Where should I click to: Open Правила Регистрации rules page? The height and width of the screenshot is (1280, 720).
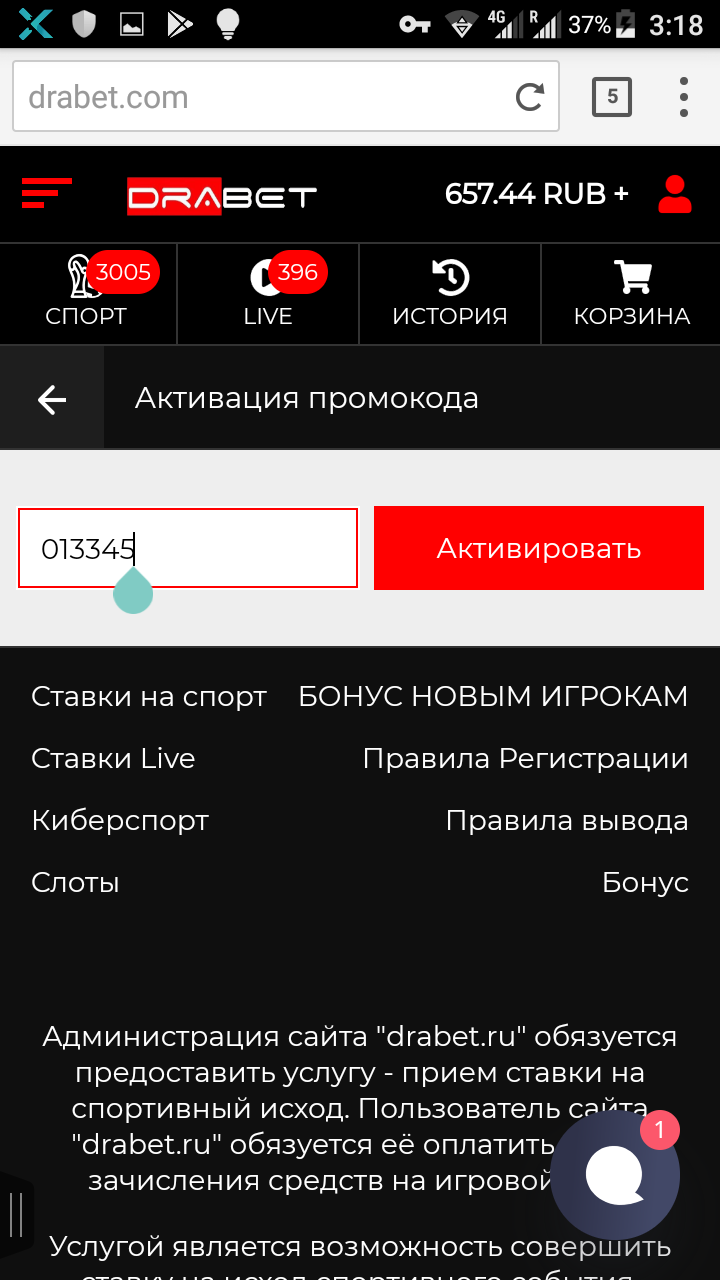(527, 758)
